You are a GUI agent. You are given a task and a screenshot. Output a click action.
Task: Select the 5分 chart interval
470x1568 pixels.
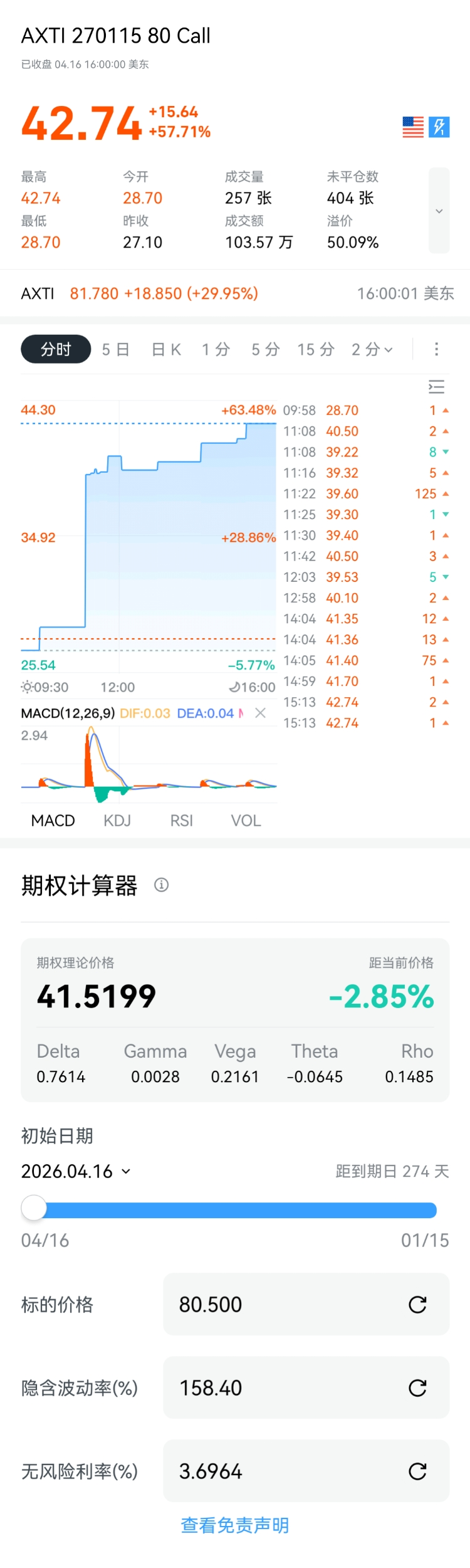(265, 349)
